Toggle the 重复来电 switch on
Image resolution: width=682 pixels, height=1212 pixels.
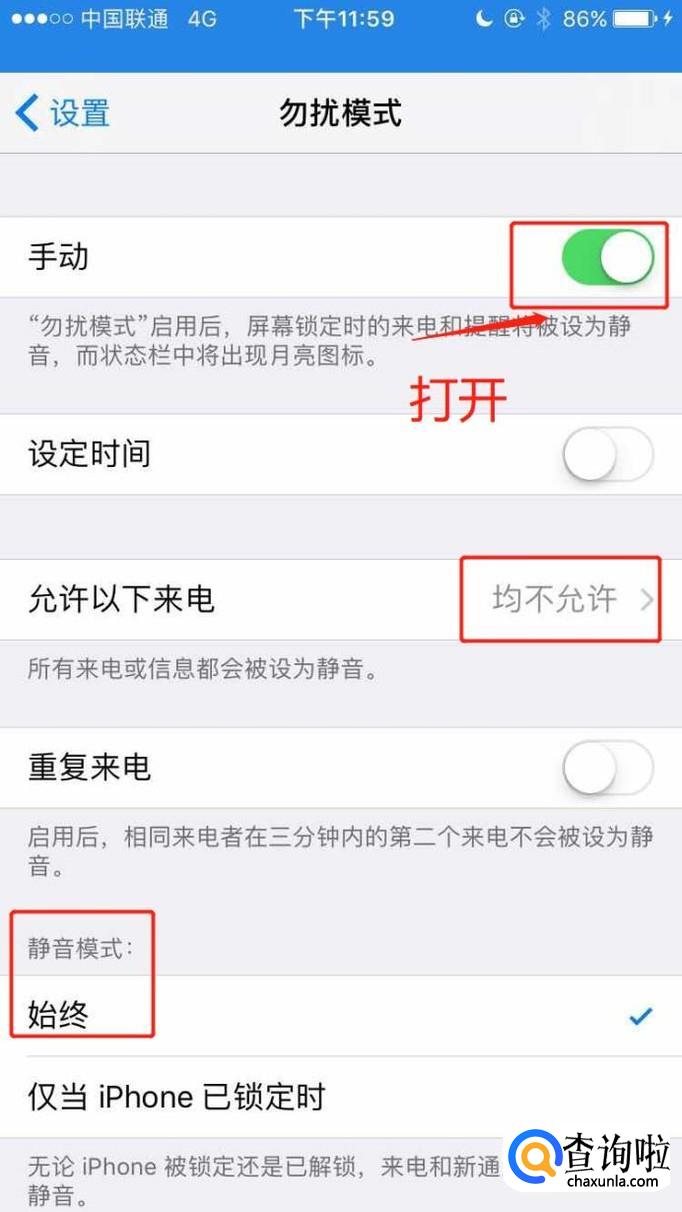(608, 768)
